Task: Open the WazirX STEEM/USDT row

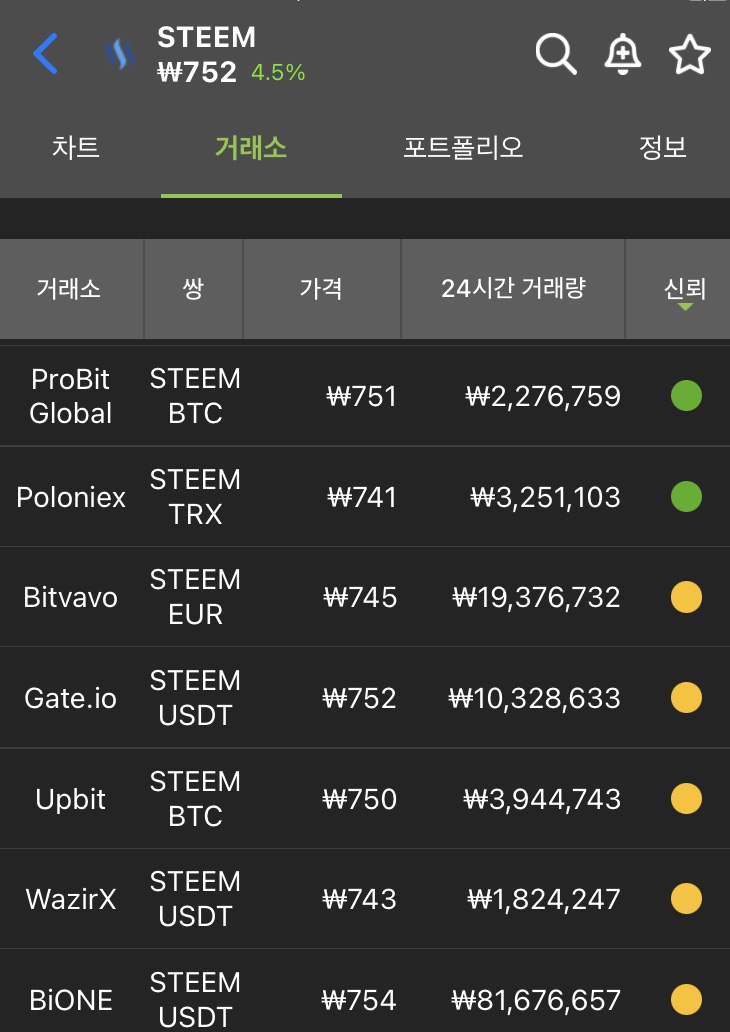Action: 365,899
